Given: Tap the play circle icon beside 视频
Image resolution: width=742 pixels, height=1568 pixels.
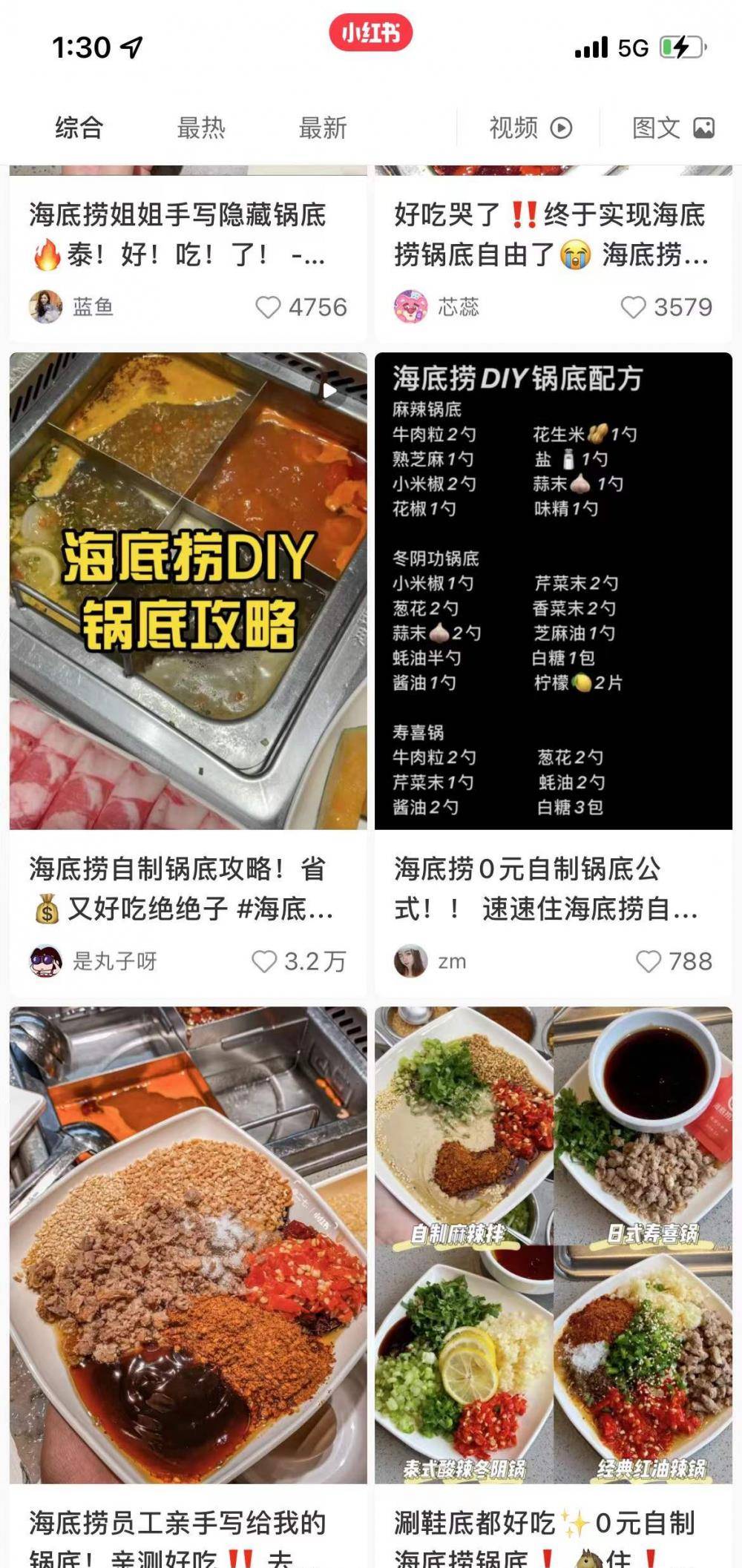Looking at the screenshot, I should coord(561,127).
